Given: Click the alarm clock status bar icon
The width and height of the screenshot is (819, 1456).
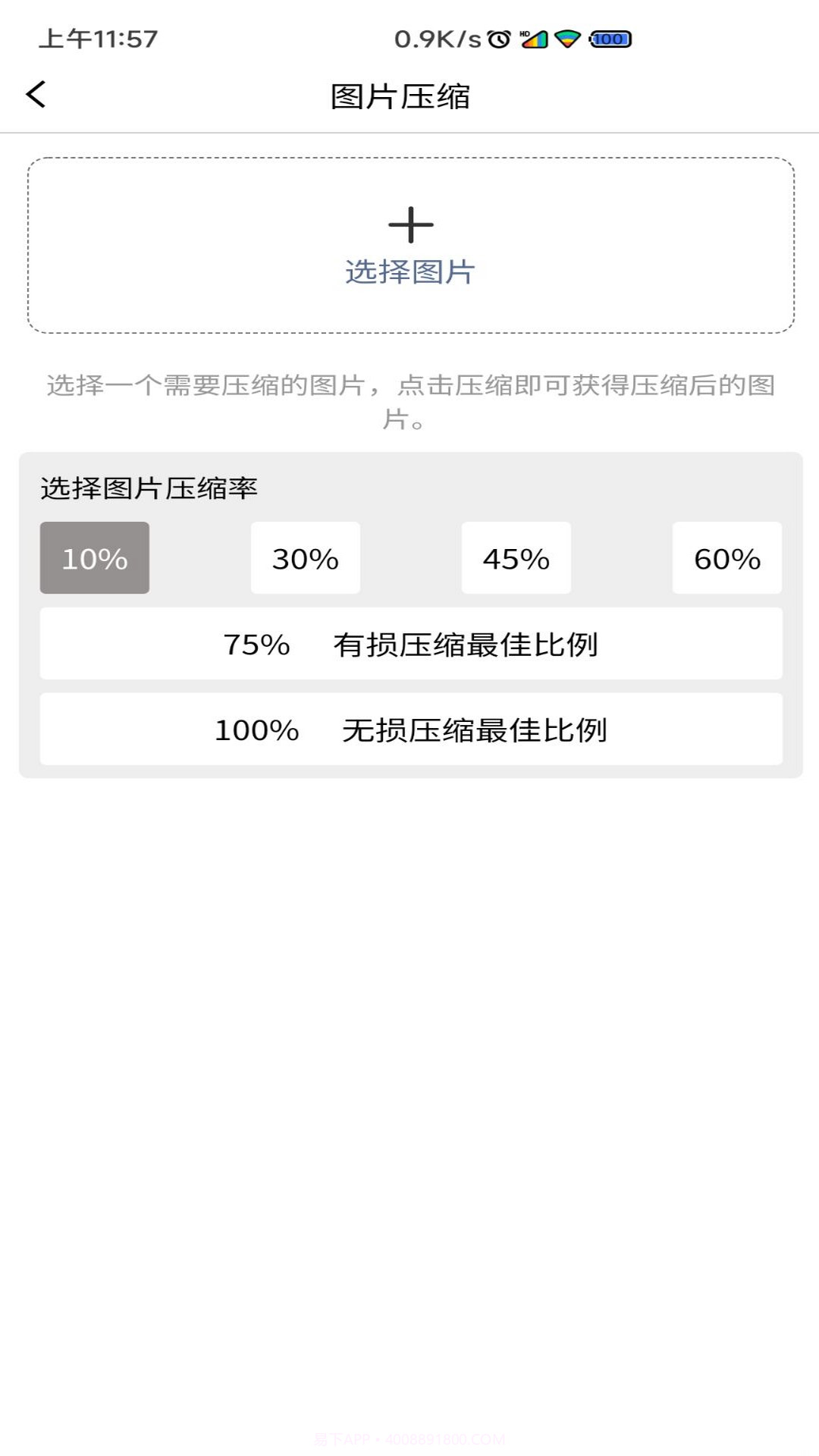Looking at the screenshot, I should click(x=500, y=40).
